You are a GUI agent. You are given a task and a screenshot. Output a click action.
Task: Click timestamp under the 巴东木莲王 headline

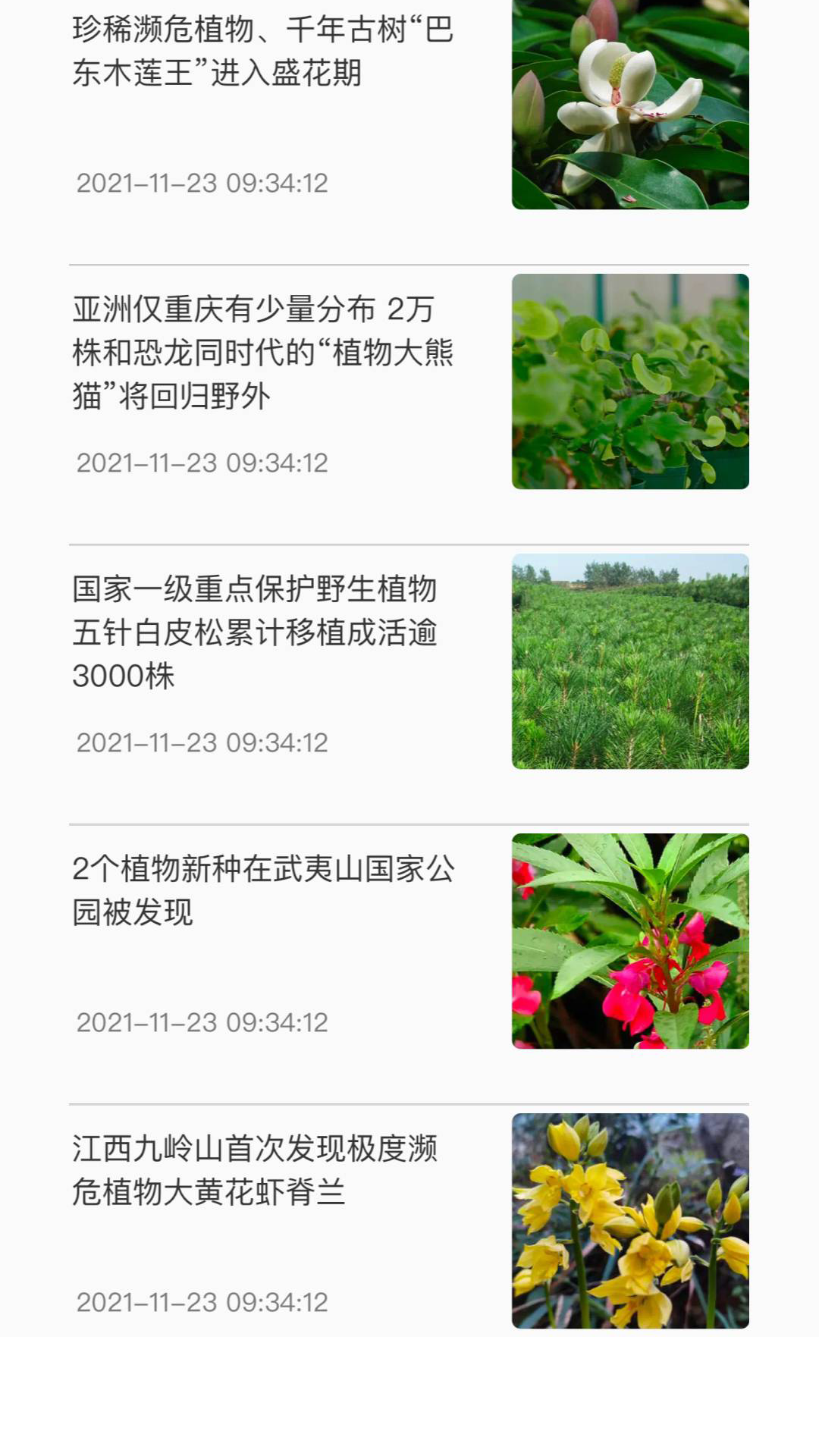click(202, 183)
